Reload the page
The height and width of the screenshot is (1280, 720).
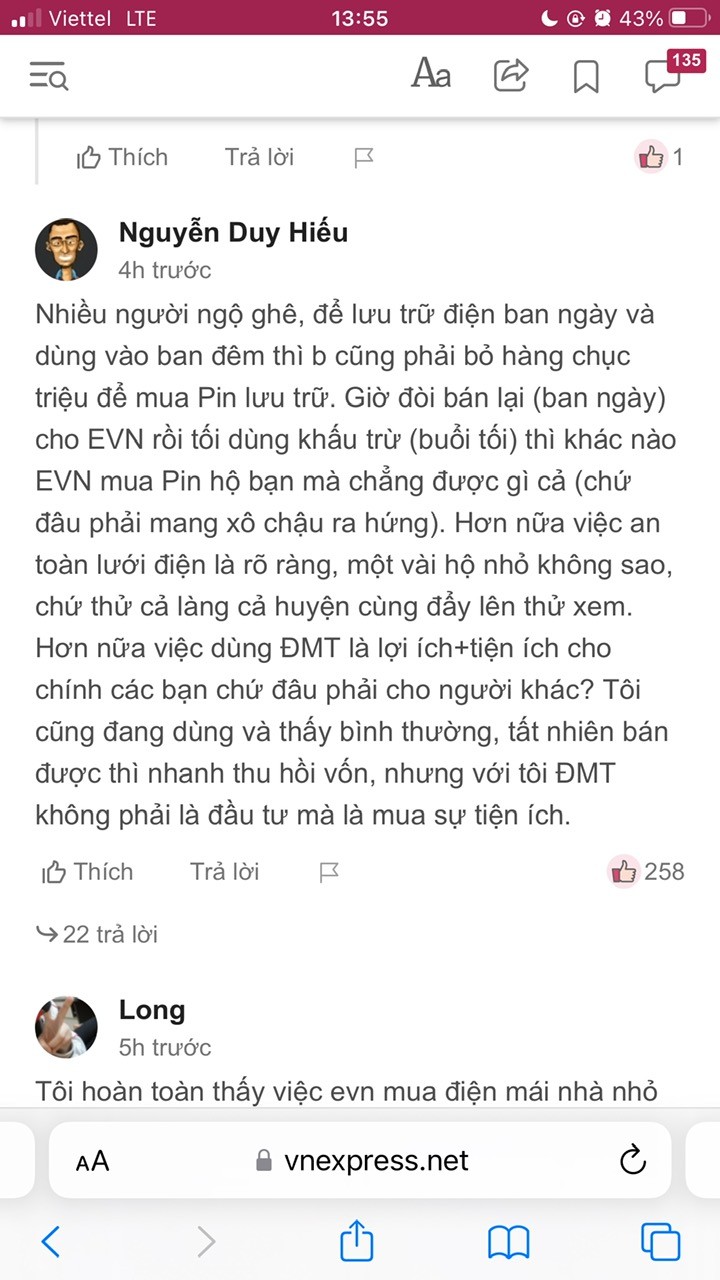[x=632, y=1160]
